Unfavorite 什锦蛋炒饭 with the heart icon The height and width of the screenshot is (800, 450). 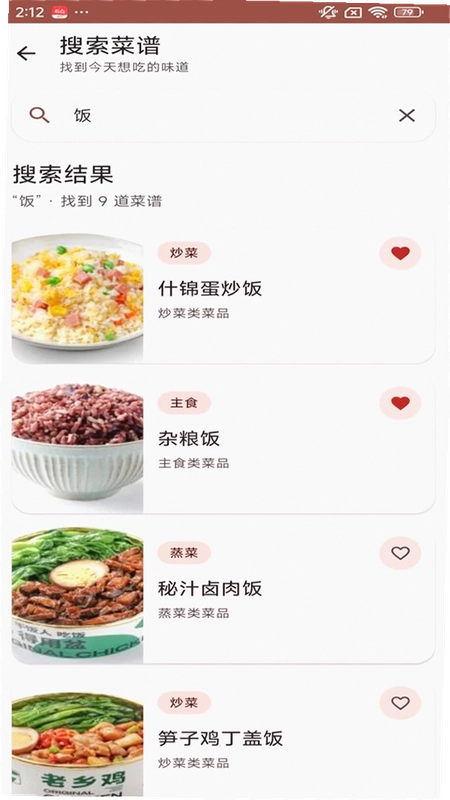tap(400, 253)
